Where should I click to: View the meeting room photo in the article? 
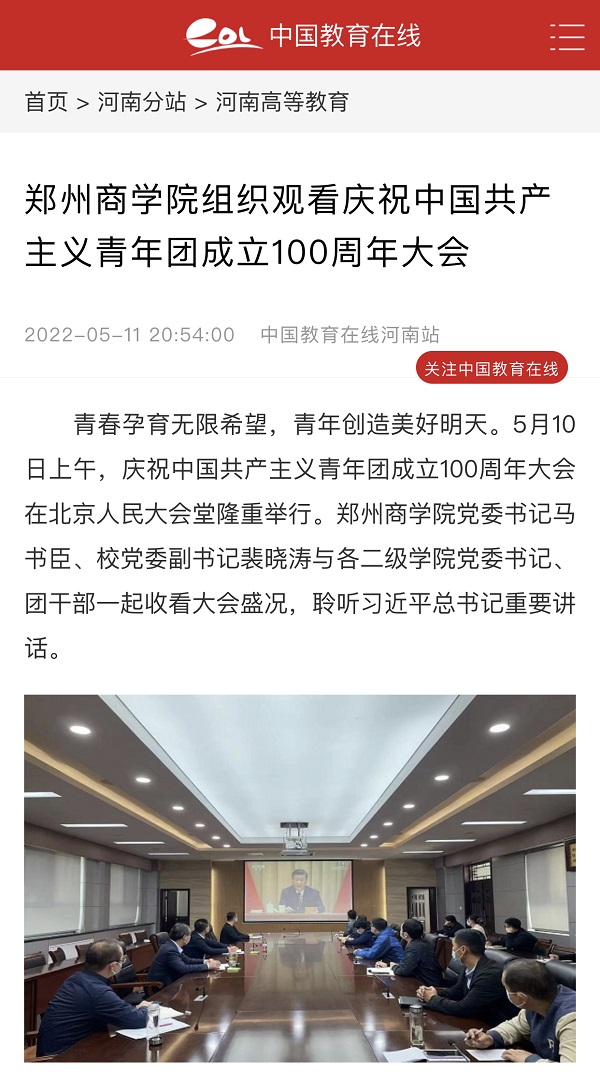point(300,878)
